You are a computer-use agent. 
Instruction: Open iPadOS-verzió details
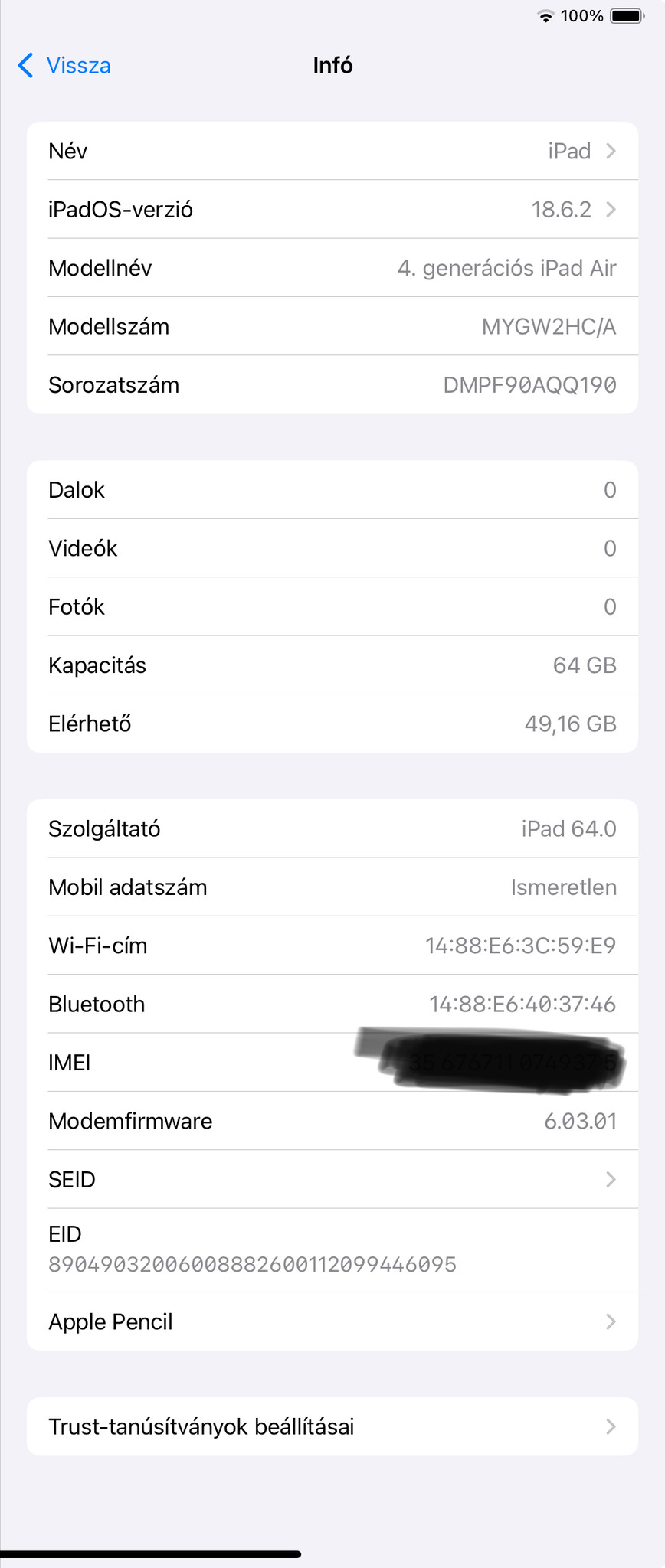tap(332, 210)
